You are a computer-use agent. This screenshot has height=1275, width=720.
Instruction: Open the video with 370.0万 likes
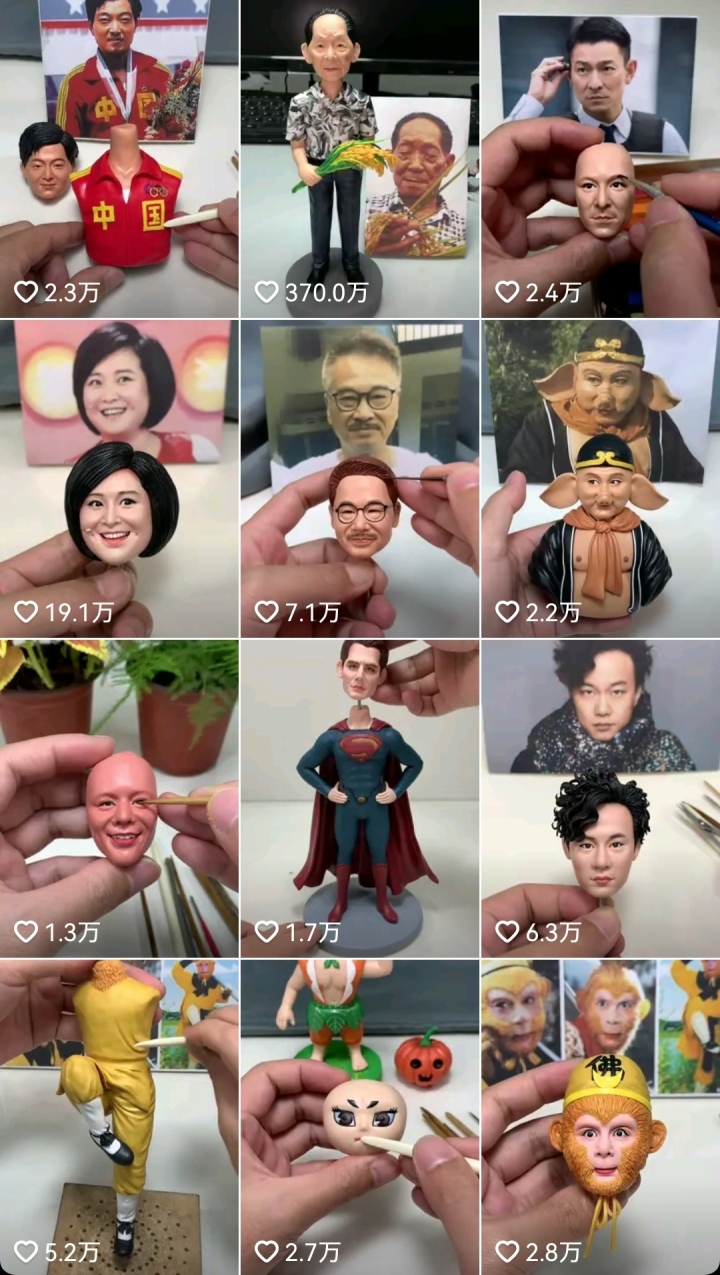tap(360, 160)
